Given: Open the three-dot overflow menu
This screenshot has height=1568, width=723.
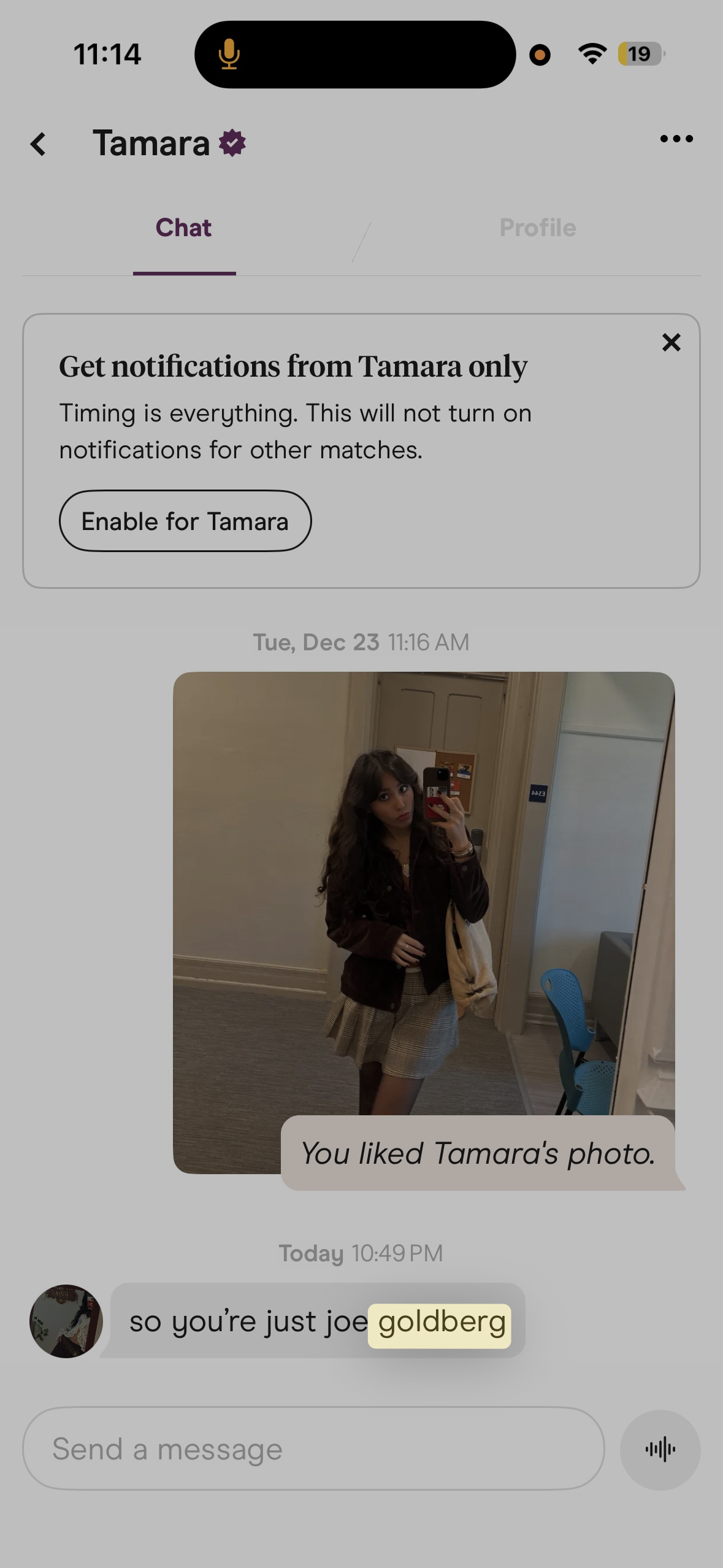Looking at the screenshot, I should (676, 139).
